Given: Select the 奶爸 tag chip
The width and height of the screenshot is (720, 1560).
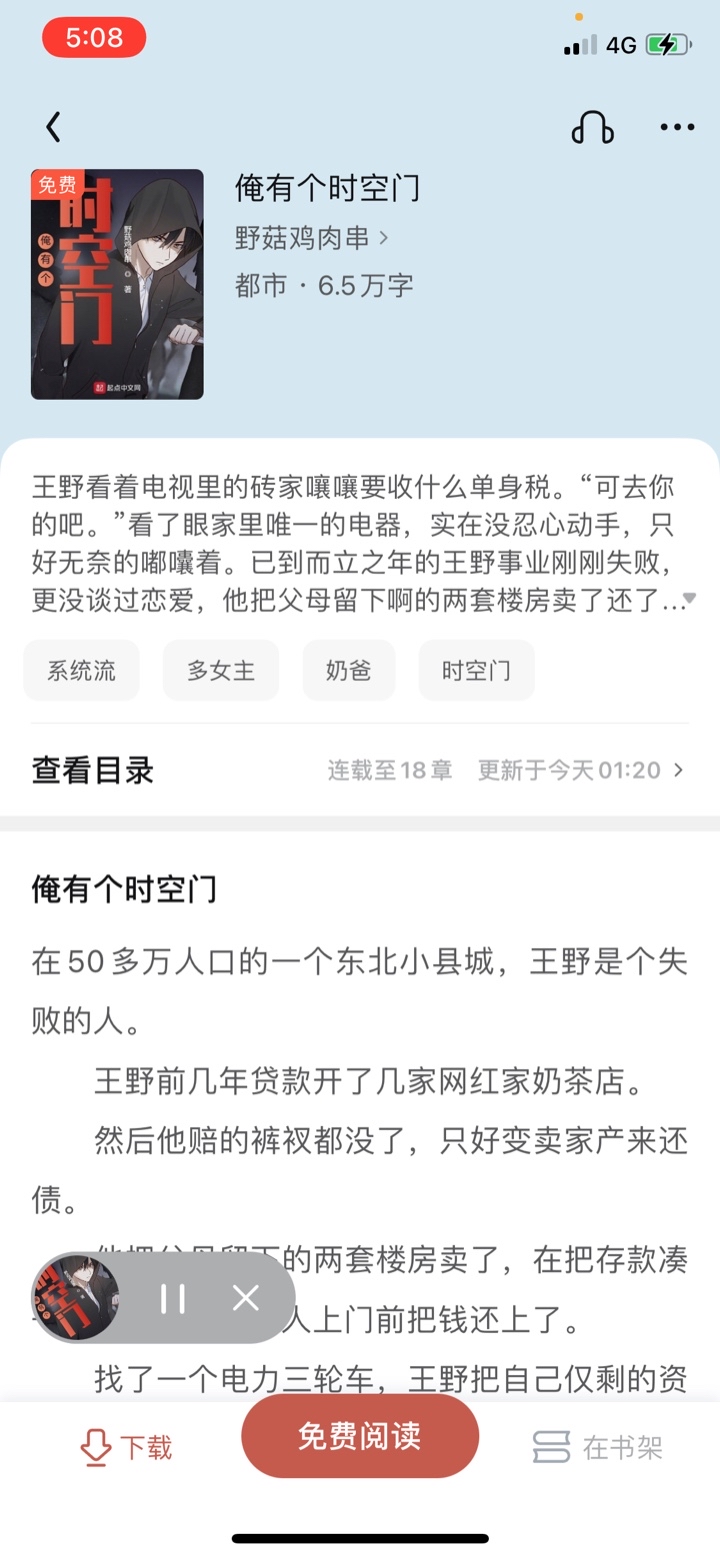Looking at the screenshot, I should click(x=349, y=670).
